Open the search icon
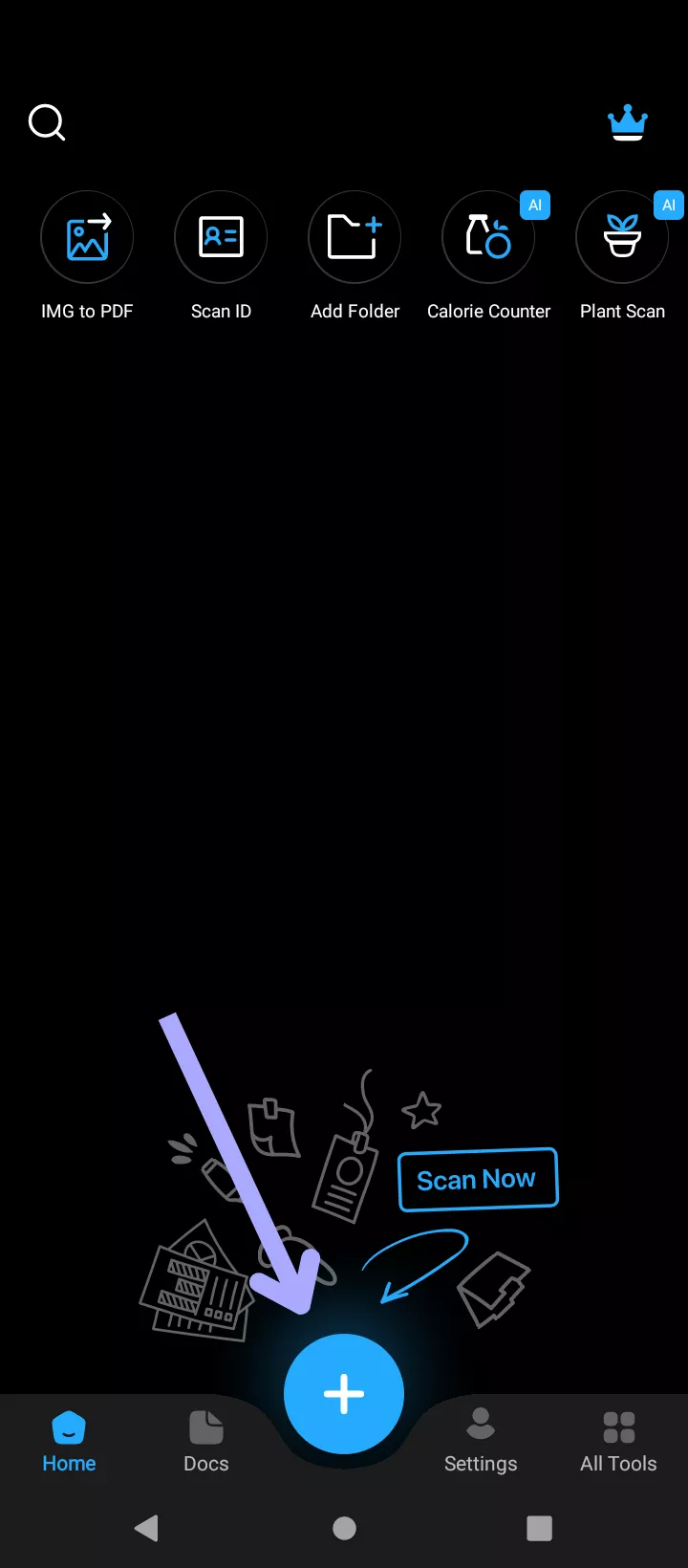 [x=47, y=122]
